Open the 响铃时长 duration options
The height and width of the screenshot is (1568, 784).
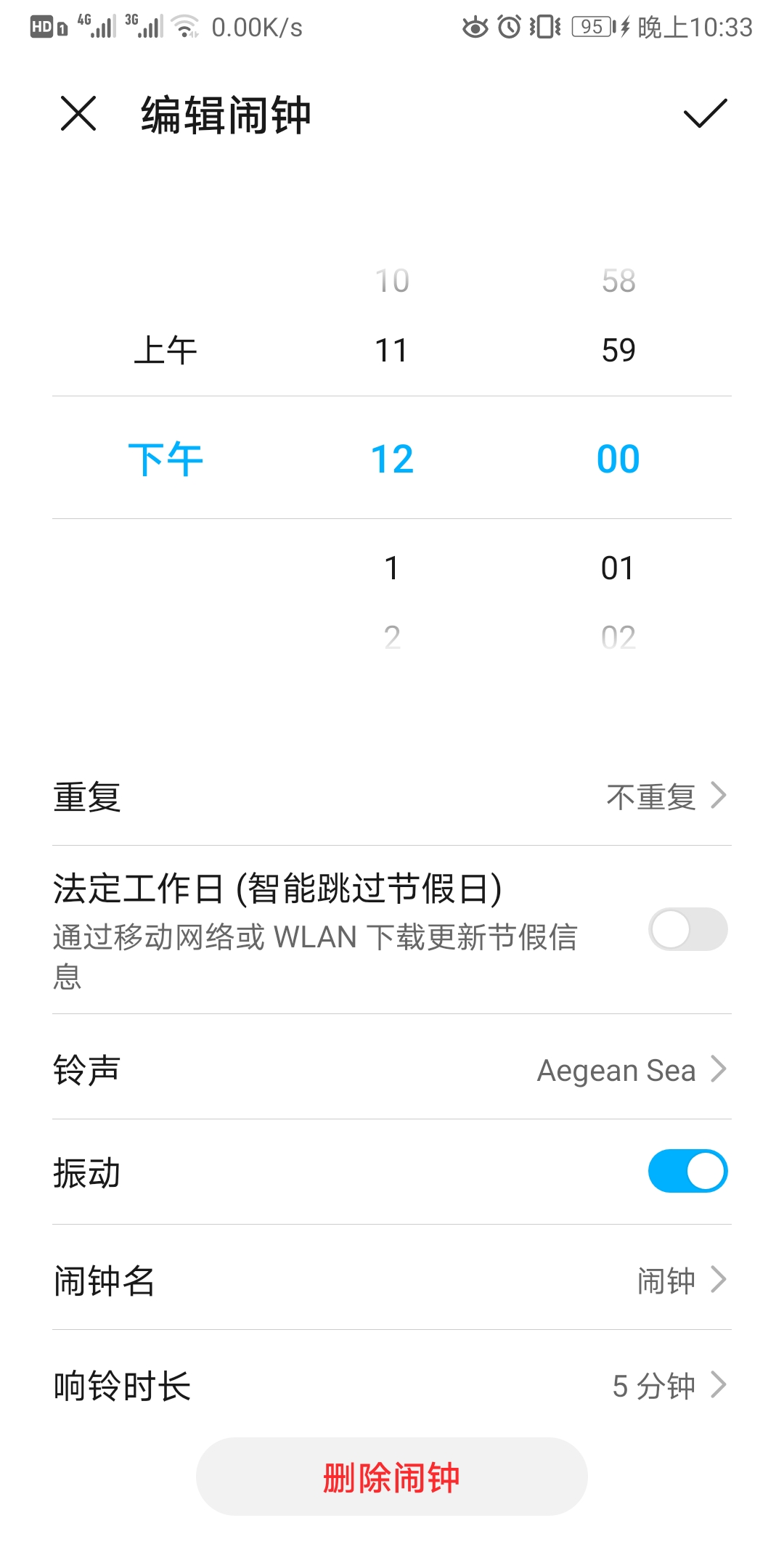click(392, 1384)
